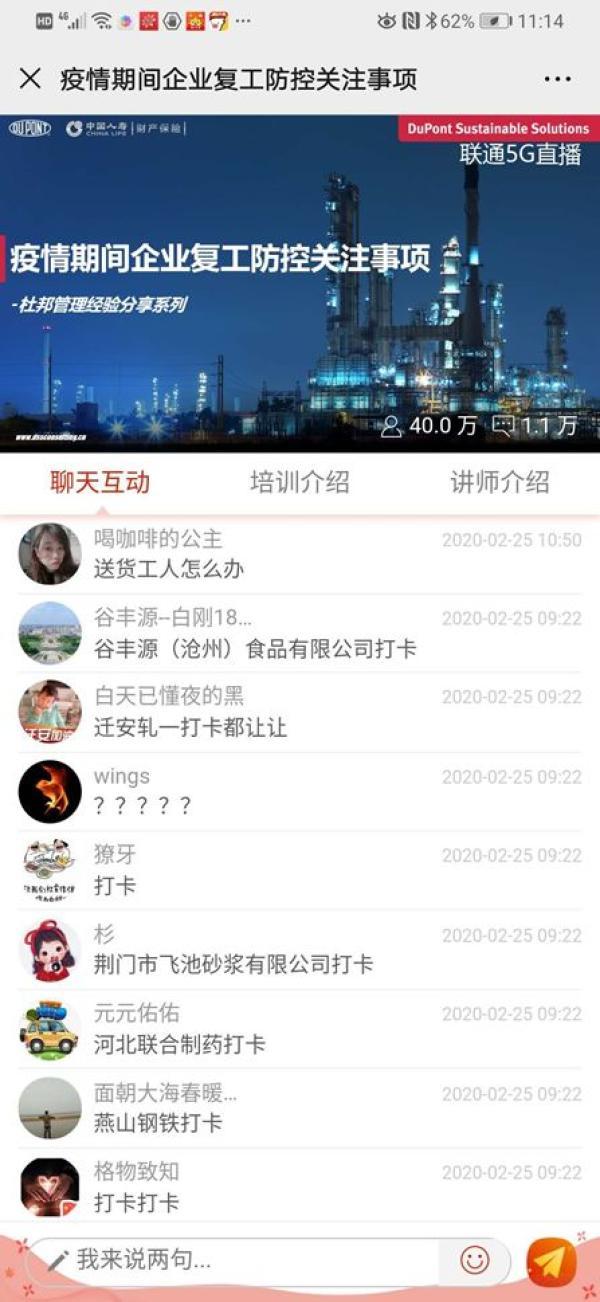Switch to the 讲师介绍 tab
The height and width of the screenshot is (1302, 600).
coord(500,483)
